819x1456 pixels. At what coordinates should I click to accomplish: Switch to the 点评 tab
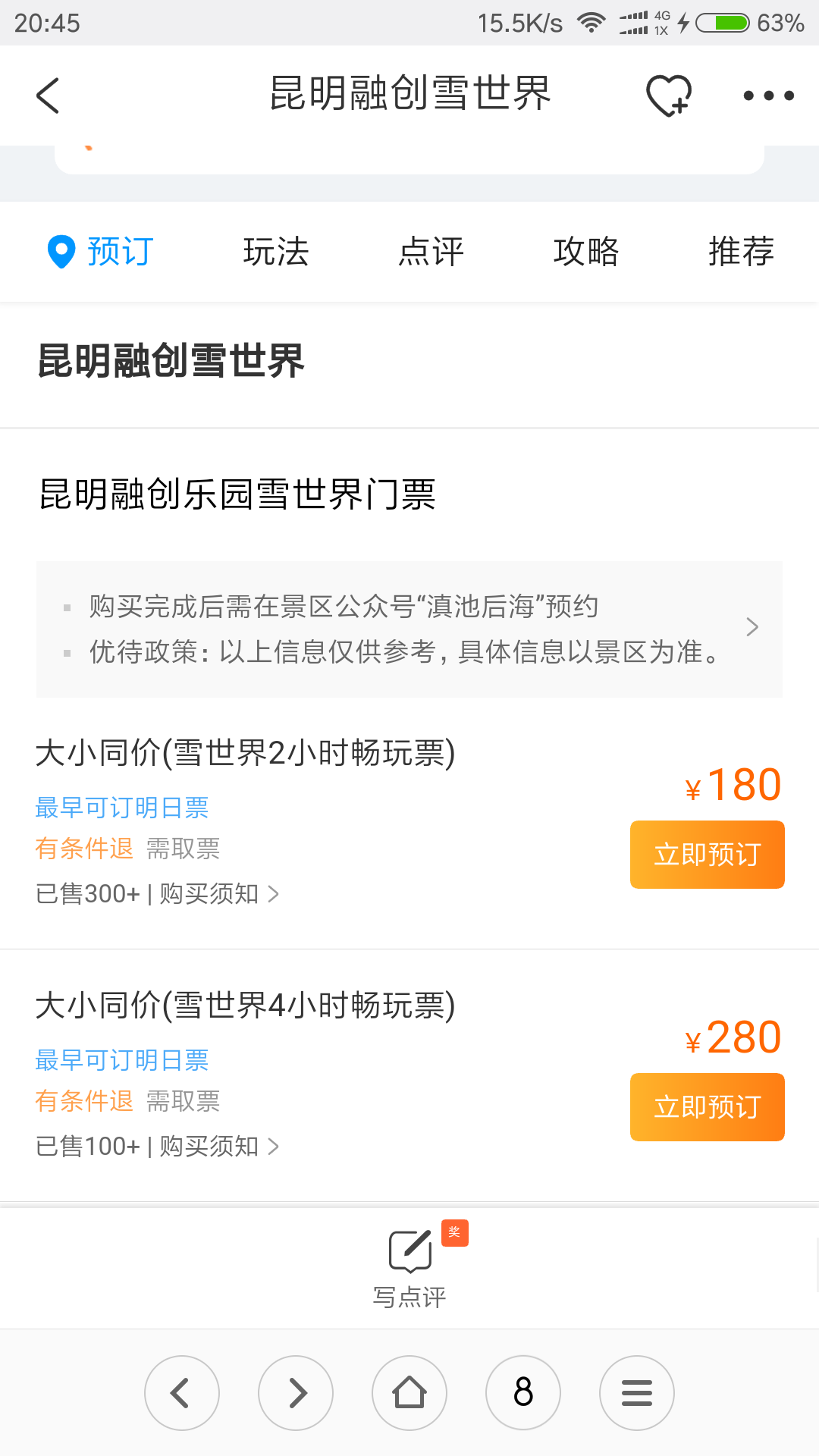tap(431, 252)
